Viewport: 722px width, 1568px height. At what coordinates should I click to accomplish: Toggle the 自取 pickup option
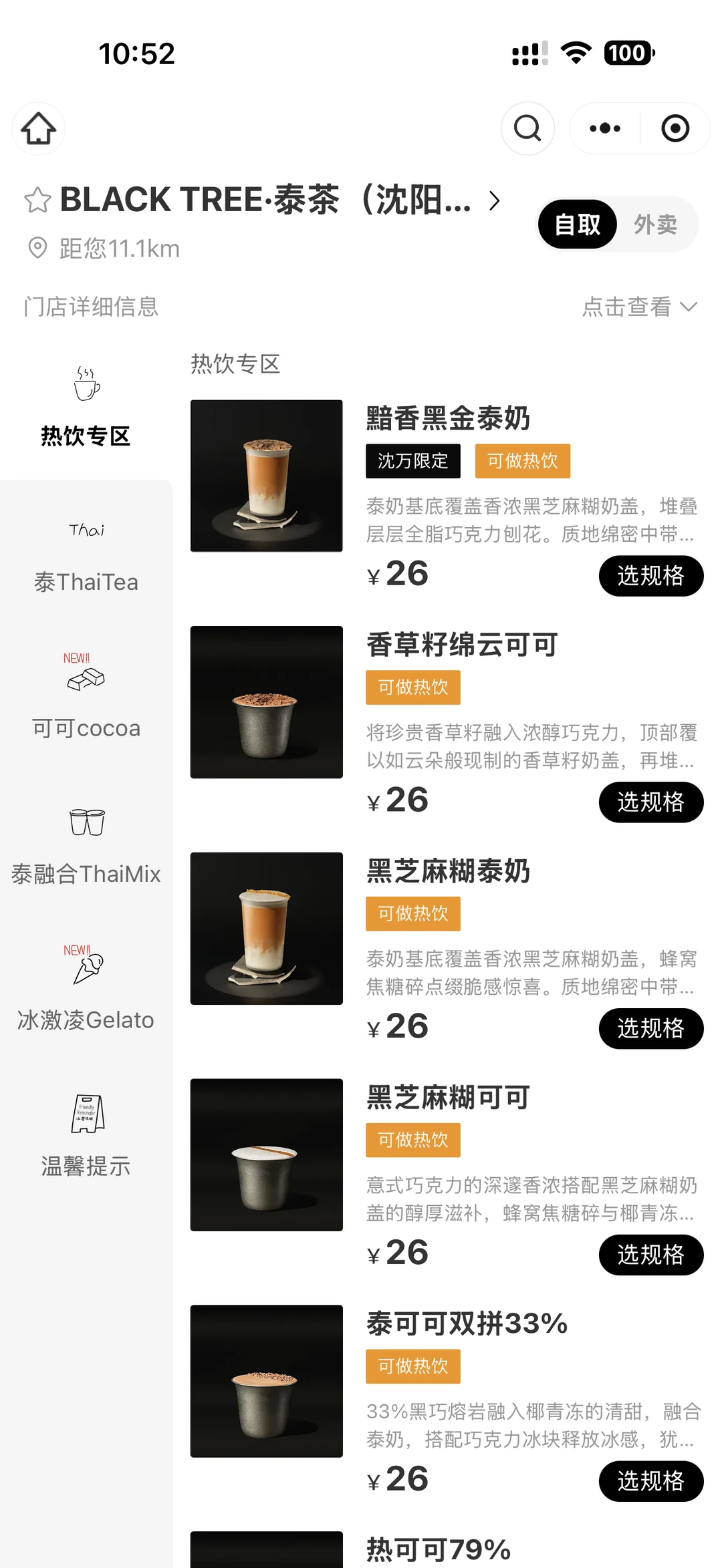pyautogui.click(x=576, y=224)
